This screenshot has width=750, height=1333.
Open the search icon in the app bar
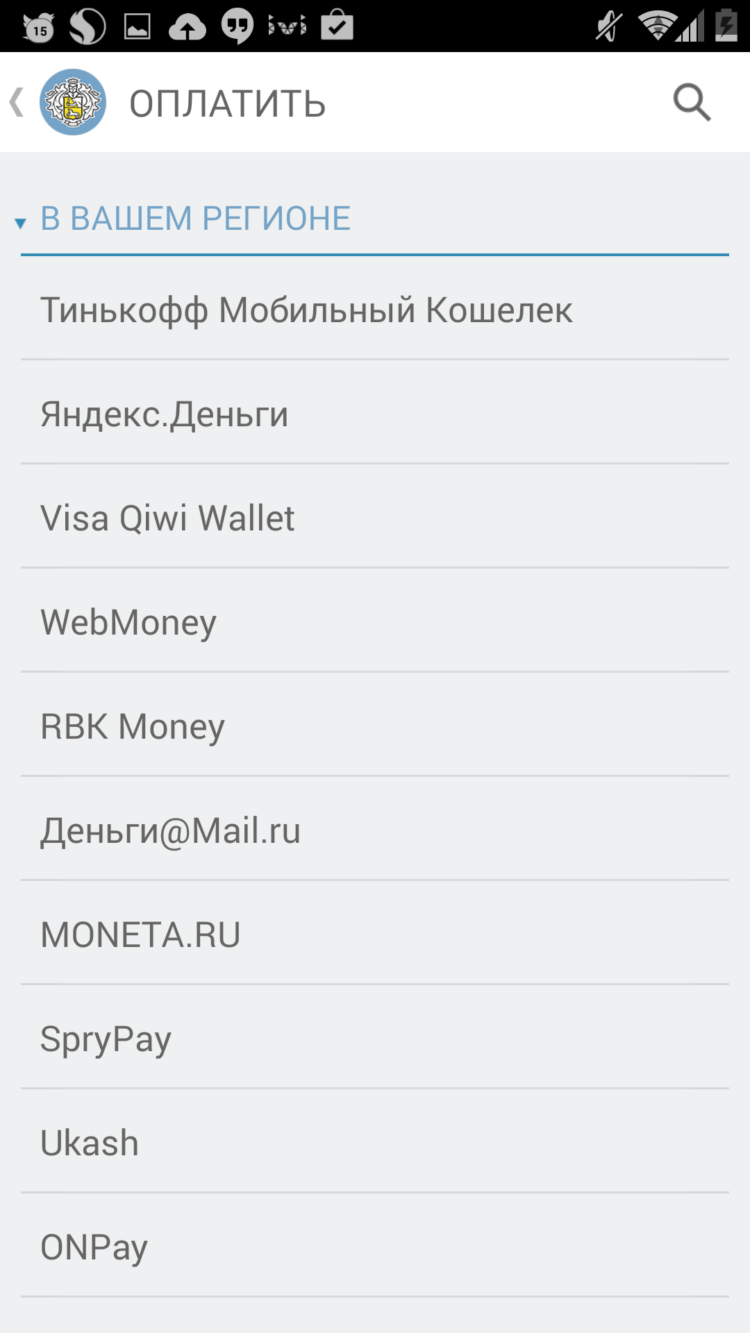click(x=691, y=102)
